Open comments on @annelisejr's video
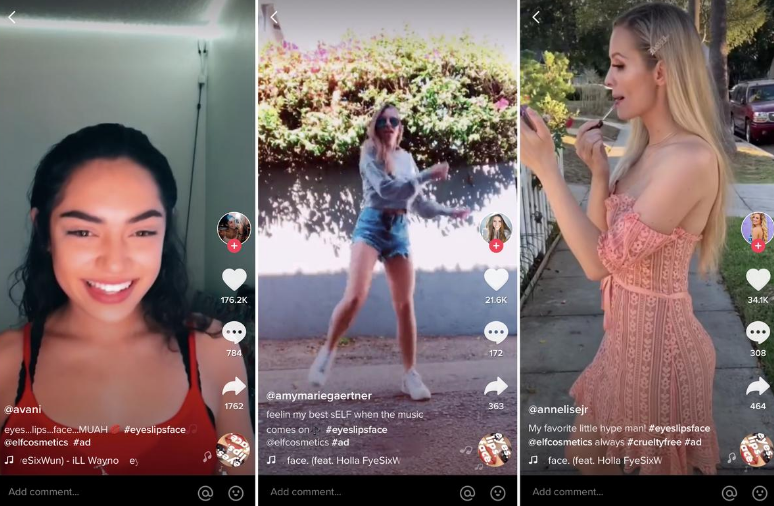The height and width of the screenshot is (506, 774). point(757,333)
